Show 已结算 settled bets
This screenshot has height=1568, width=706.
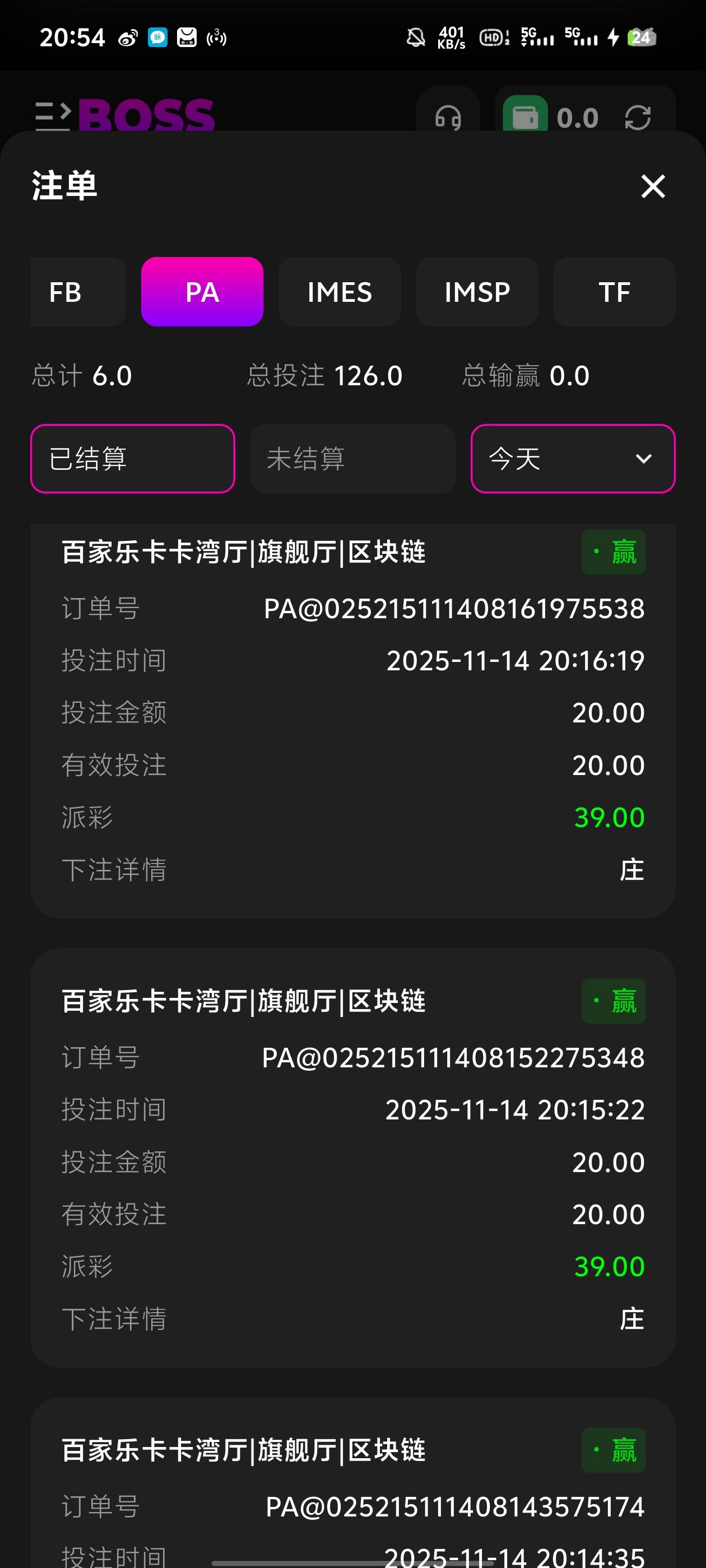(x=132, y=458)
